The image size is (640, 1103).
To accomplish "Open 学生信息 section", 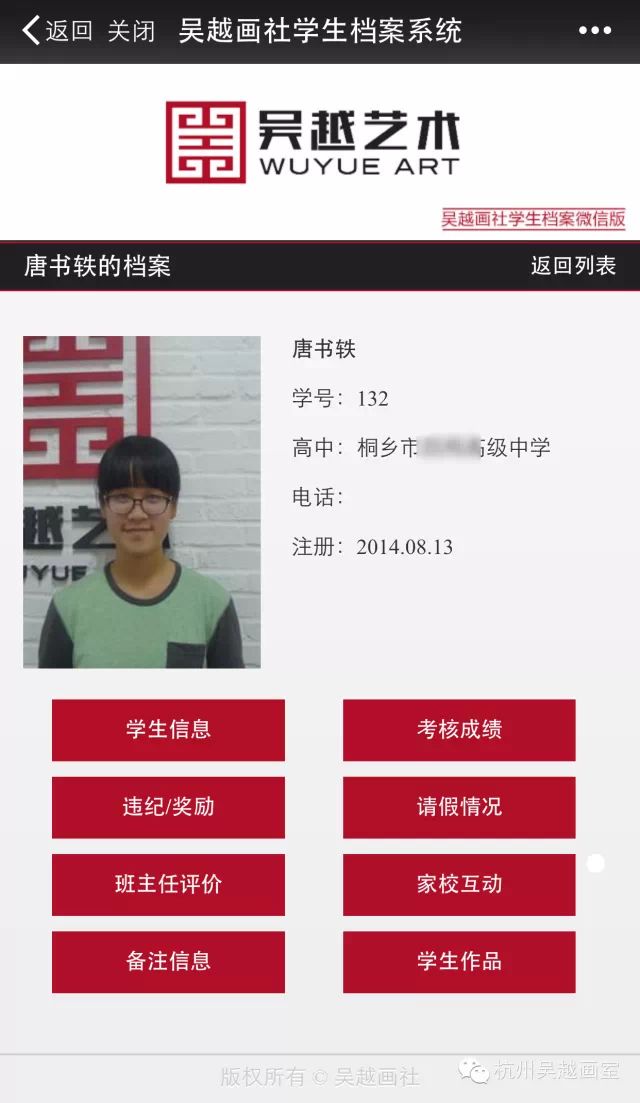I will 168,730.
